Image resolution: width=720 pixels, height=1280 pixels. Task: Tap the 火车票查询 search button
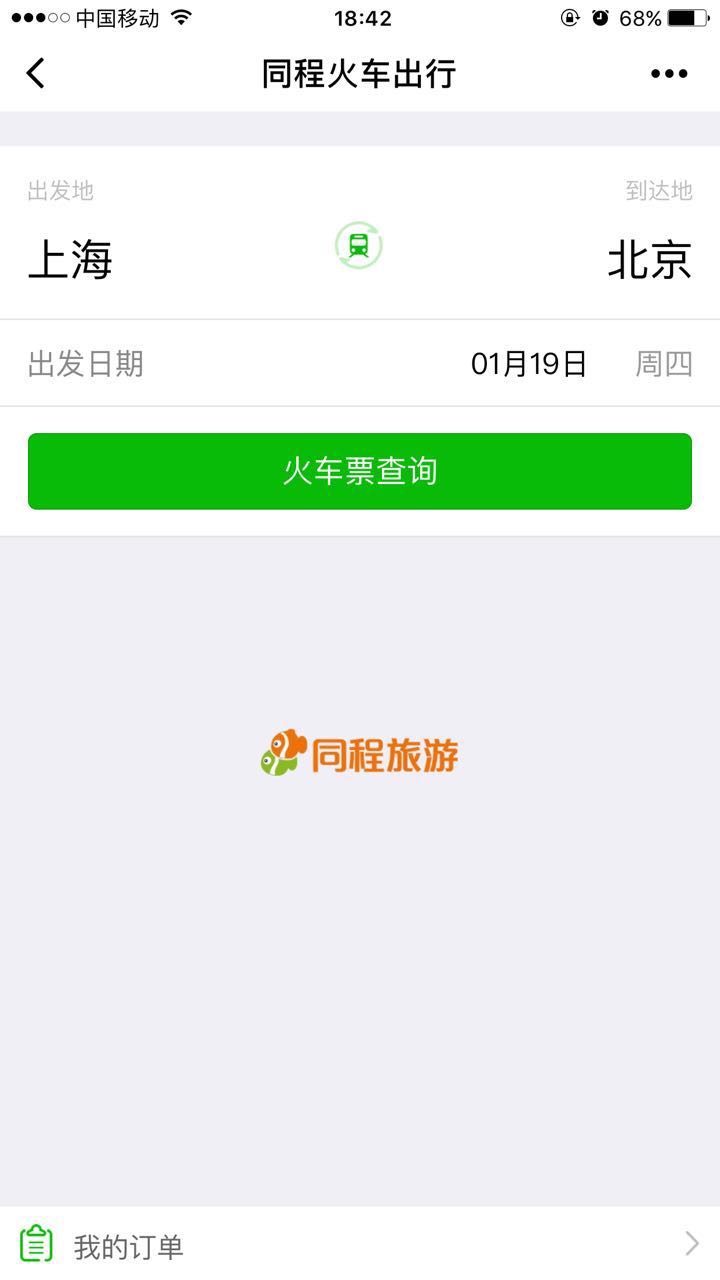pos(360,471)
